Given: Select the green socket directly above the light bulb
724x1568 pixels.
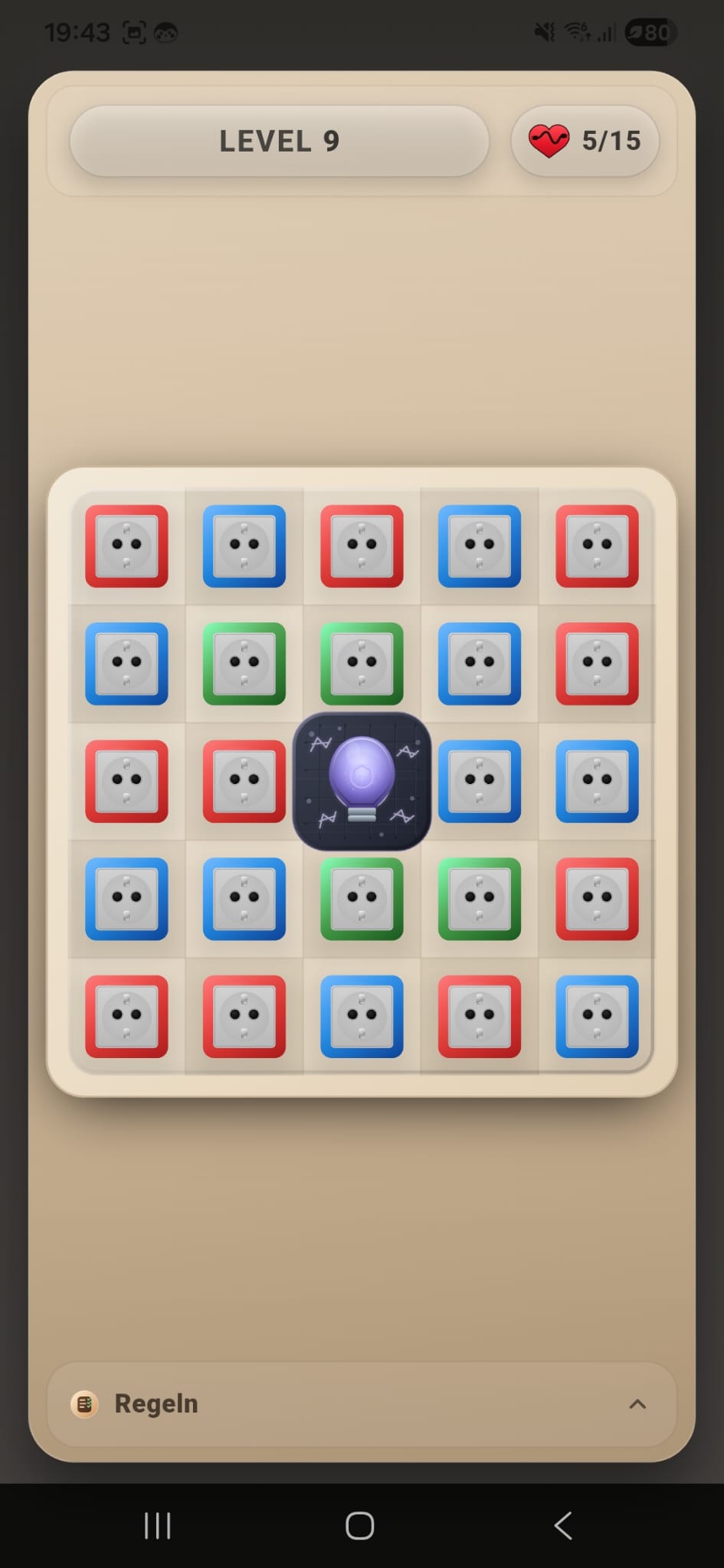Looking at the screenshot, I should coord(362,663).
